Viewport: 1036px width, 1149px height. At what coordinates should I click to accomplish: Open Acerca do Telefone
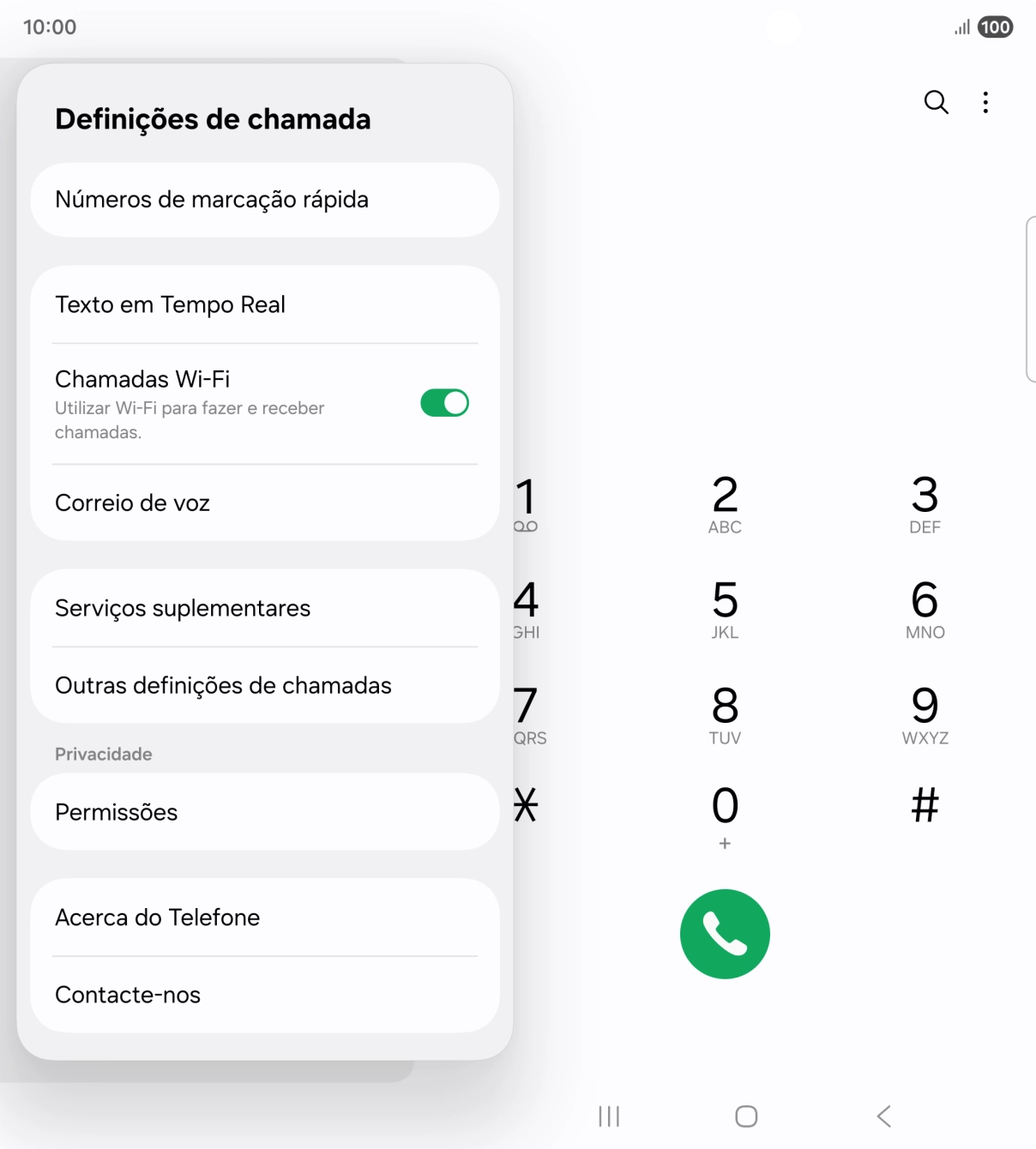[158, 917]
